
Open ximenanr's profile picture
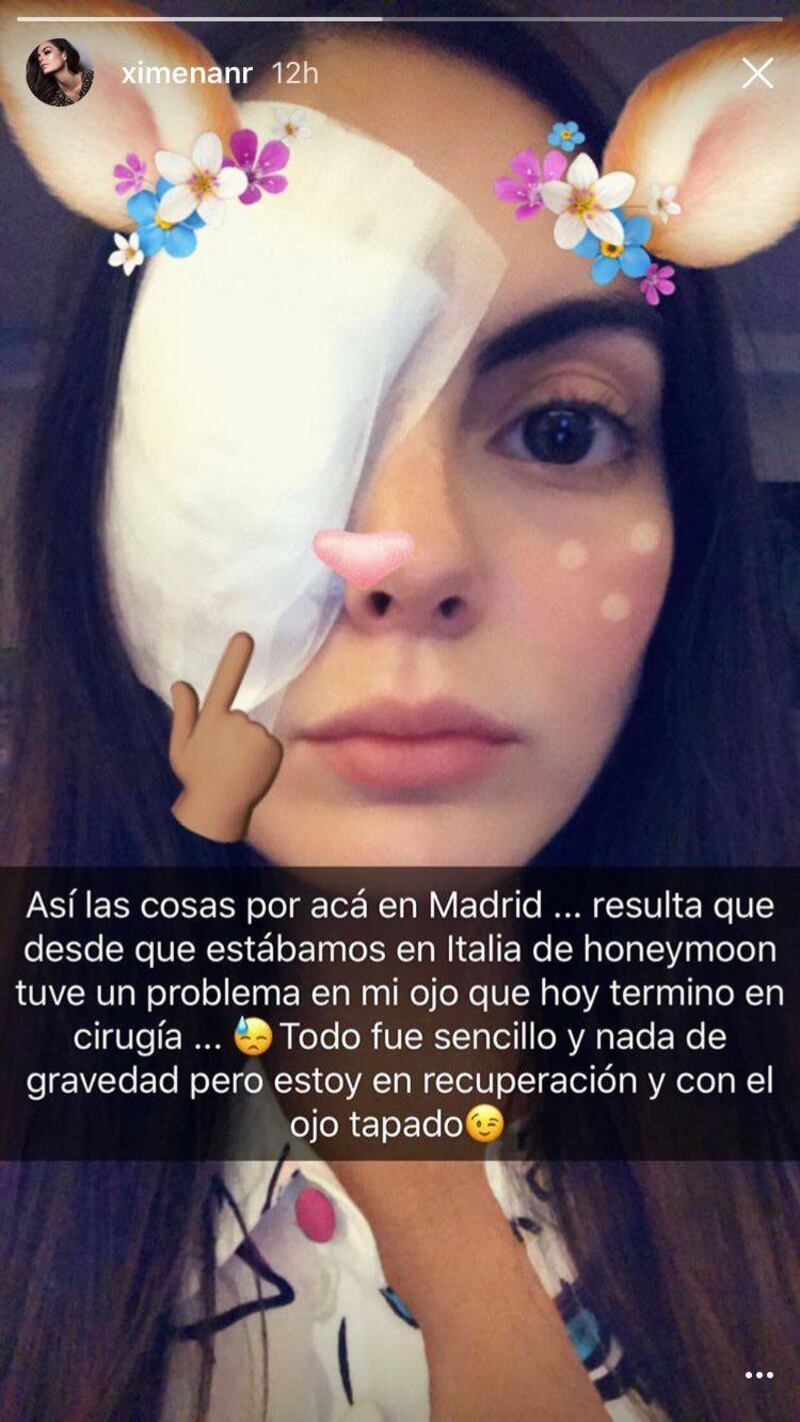(60, 73)
